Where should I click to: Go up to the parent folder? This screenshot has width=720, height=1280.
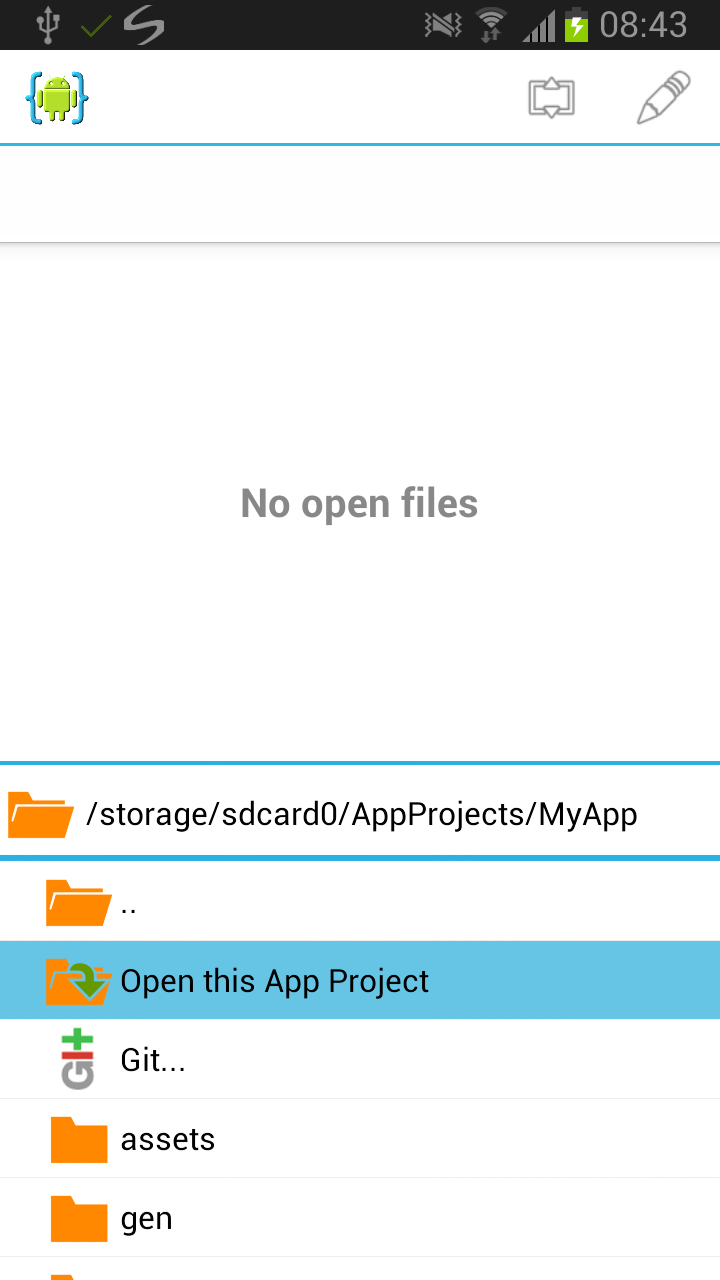coord(360,903)
